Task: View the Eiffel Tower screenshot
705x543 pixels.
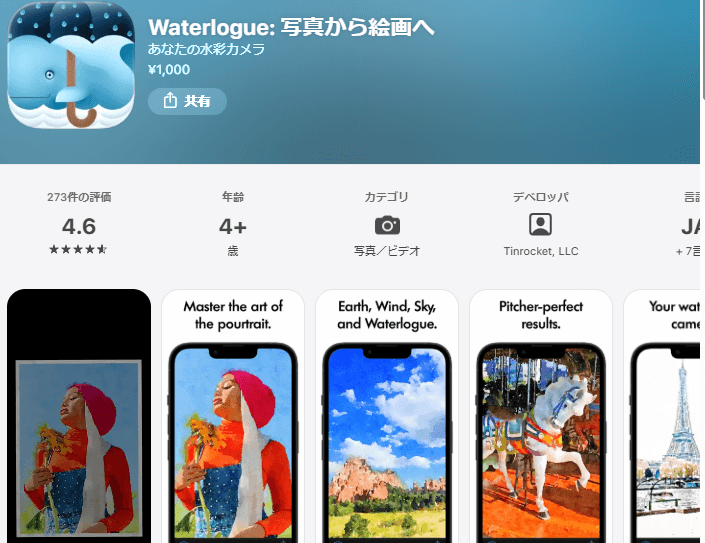Action: (x=664, y=416)
